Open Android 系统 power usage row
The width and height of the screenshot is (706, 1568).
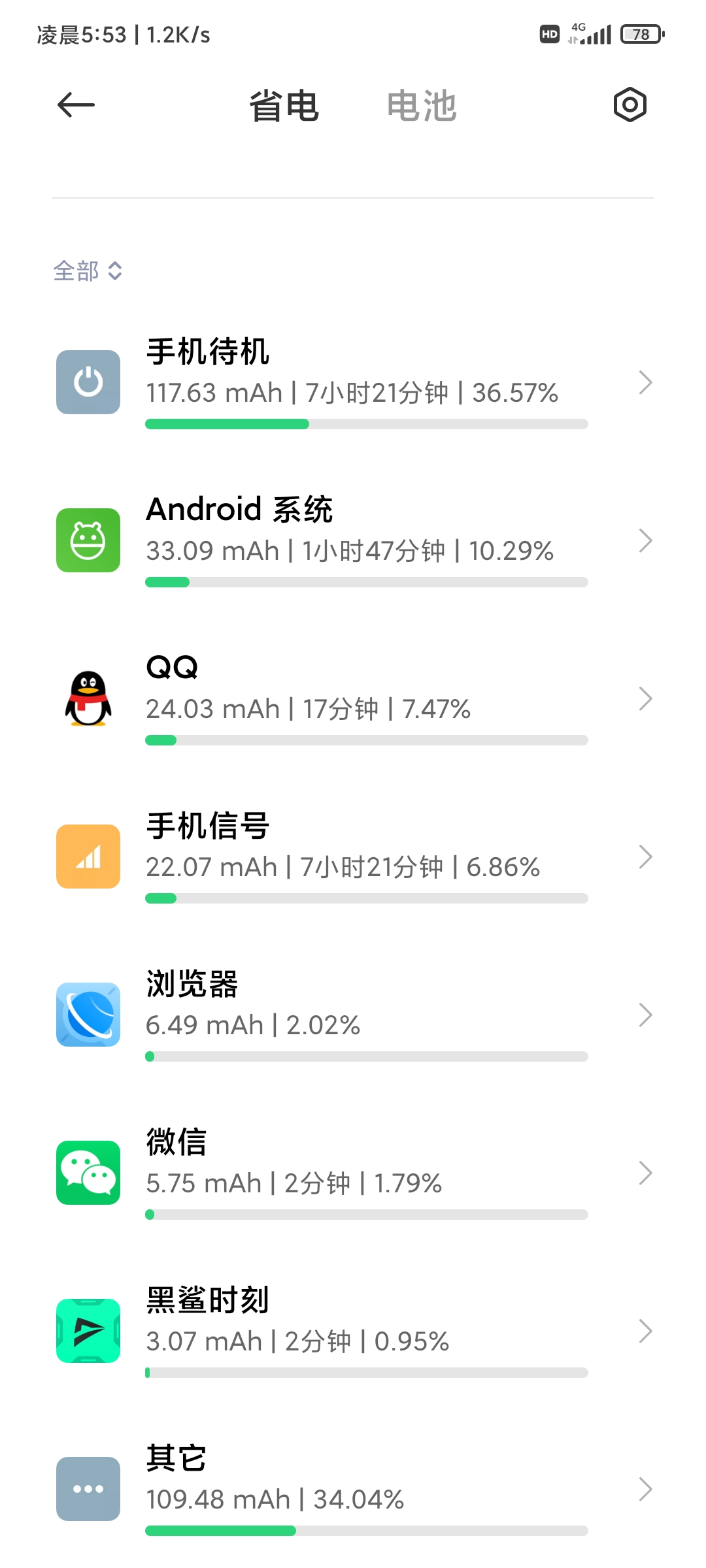tap(353, 541)
